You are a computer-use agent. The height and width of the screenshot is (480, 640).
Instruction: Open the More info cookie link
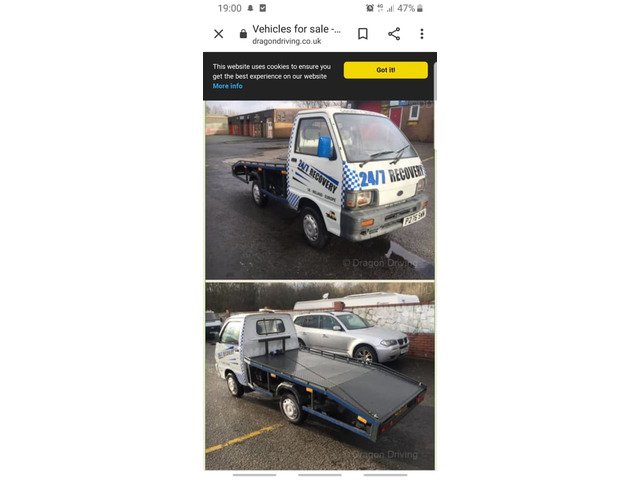pyautogui.click(x=228, y=86)
